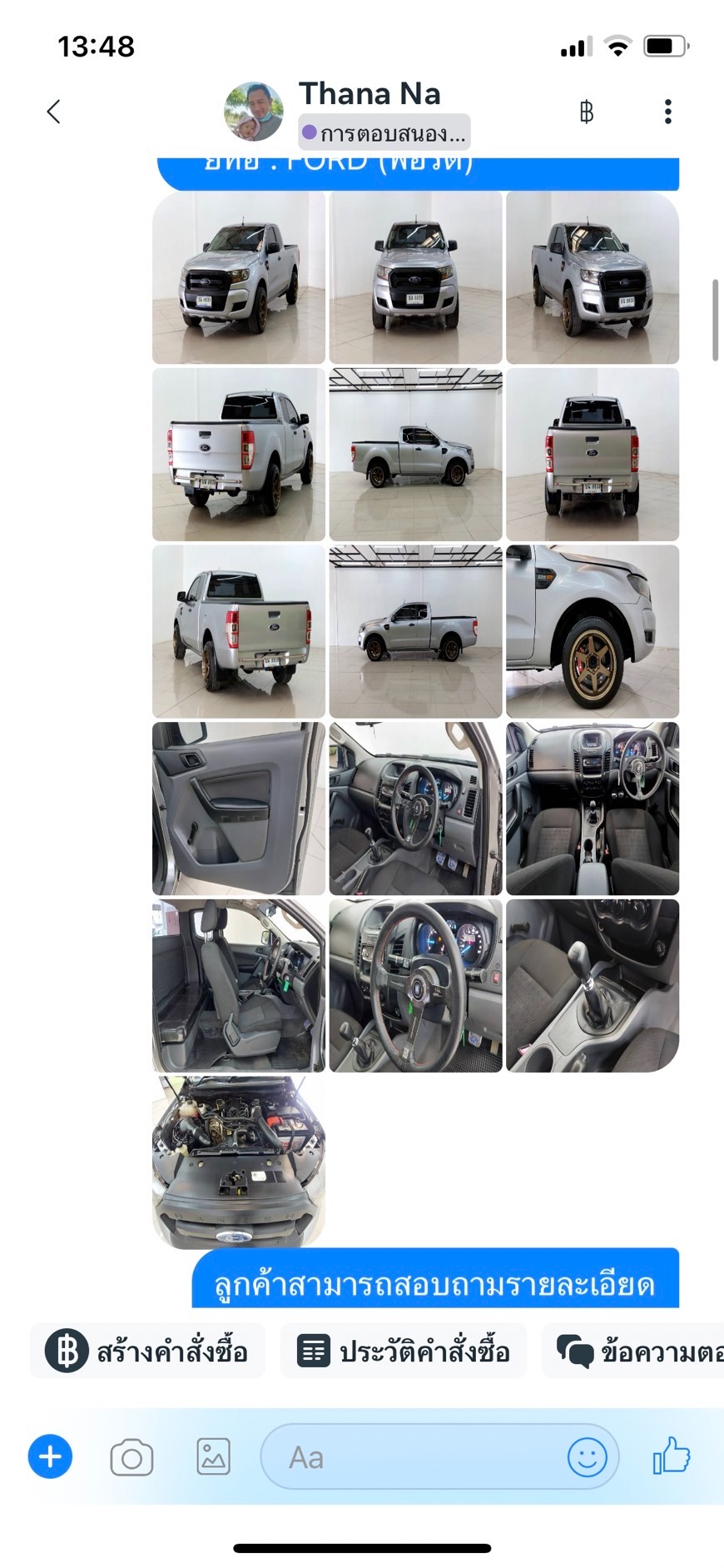
Task: Open the front-facing truck photo in top row
Action: pos(415,277)
